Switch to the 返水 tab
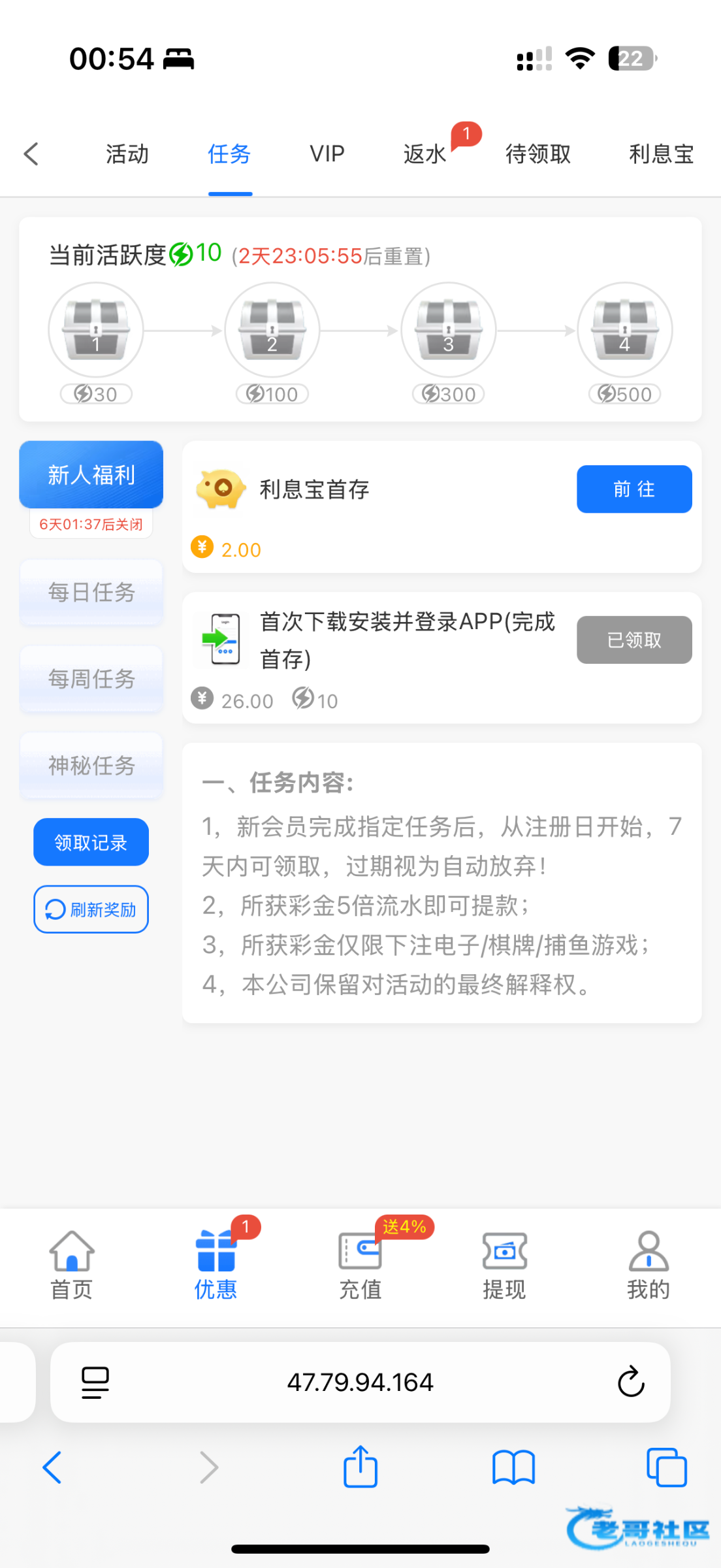This screenshot has width=721, height=1568. 425,154
